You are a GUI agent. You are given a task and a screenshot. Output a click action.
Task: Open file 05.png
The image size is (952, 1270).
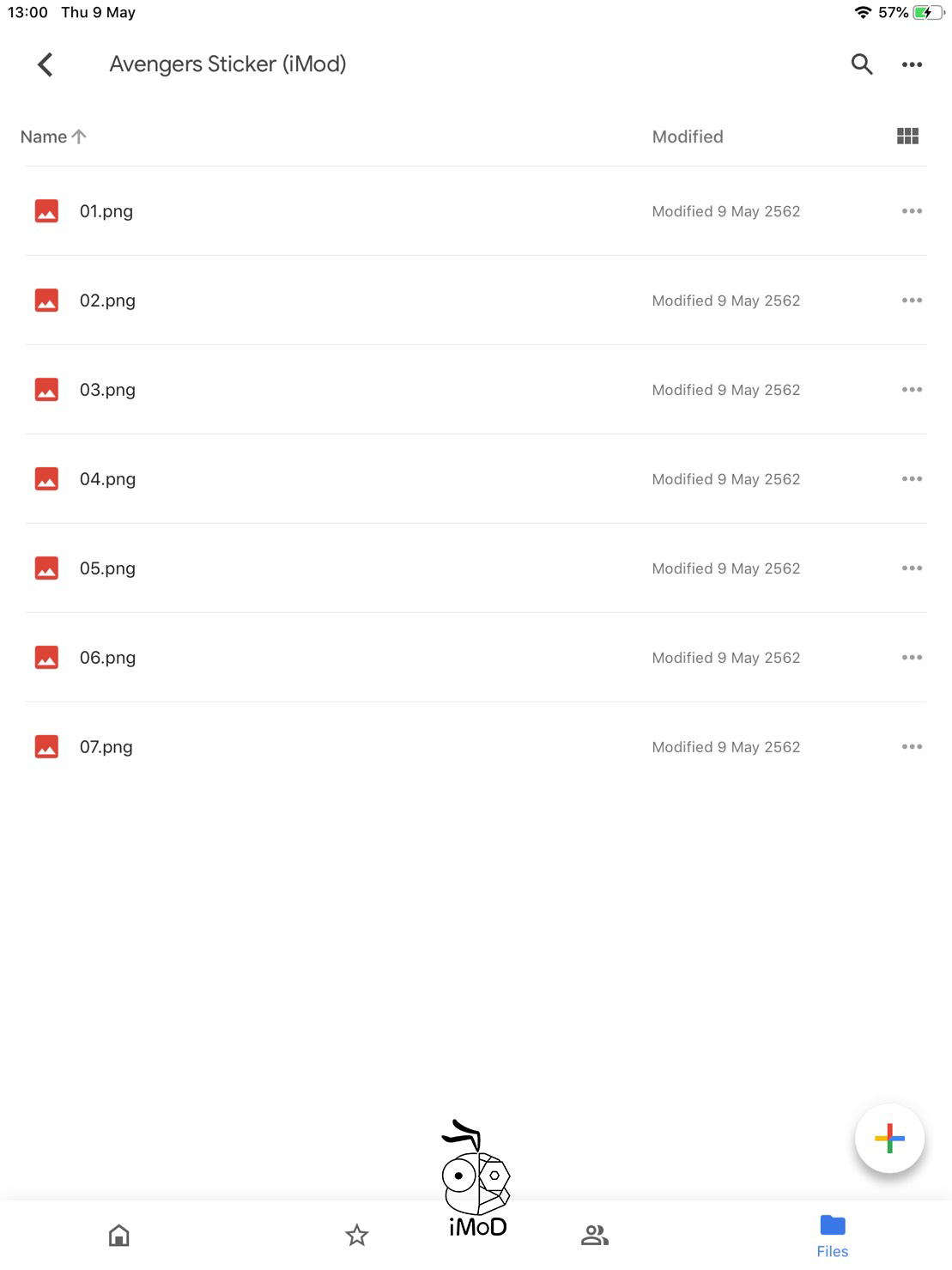tap(107, 568)
